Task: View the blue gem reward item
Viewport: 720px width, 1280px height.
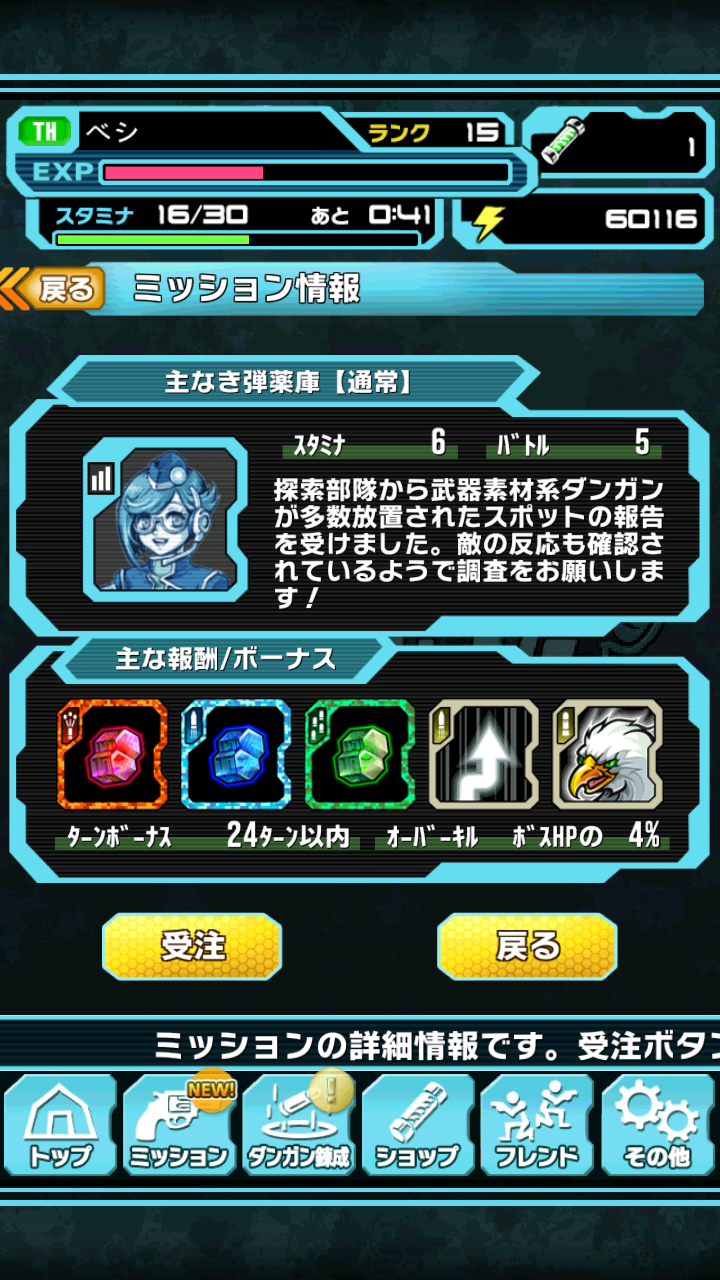Action: (x=236, y=754)
